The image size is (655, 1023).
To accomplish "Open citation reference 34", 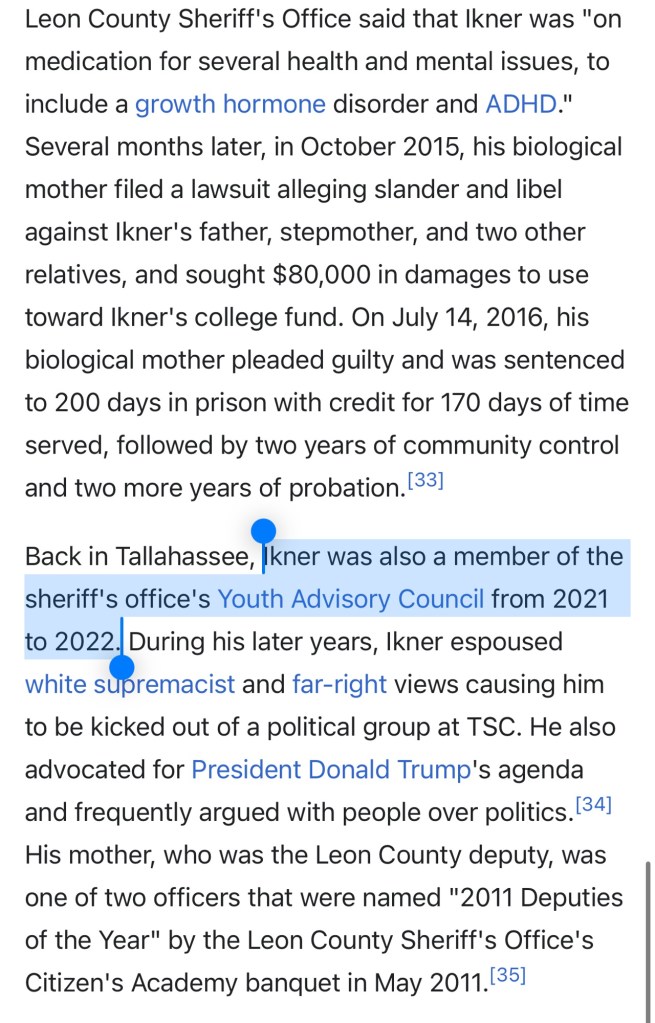I will [594, 806].
